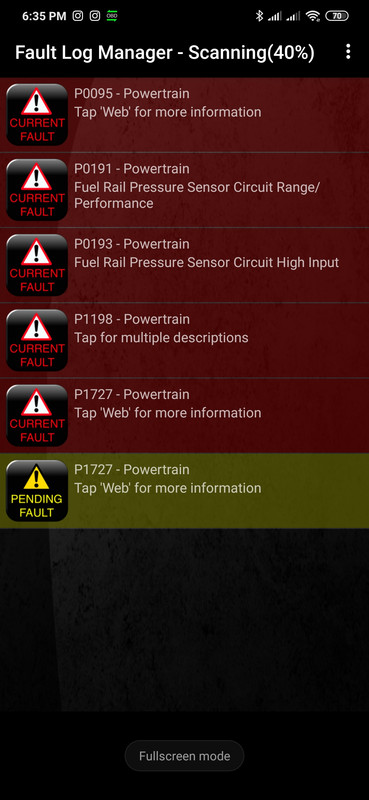Open the three-dot overflow menu
369x800 pixels.
click(348, 52)
